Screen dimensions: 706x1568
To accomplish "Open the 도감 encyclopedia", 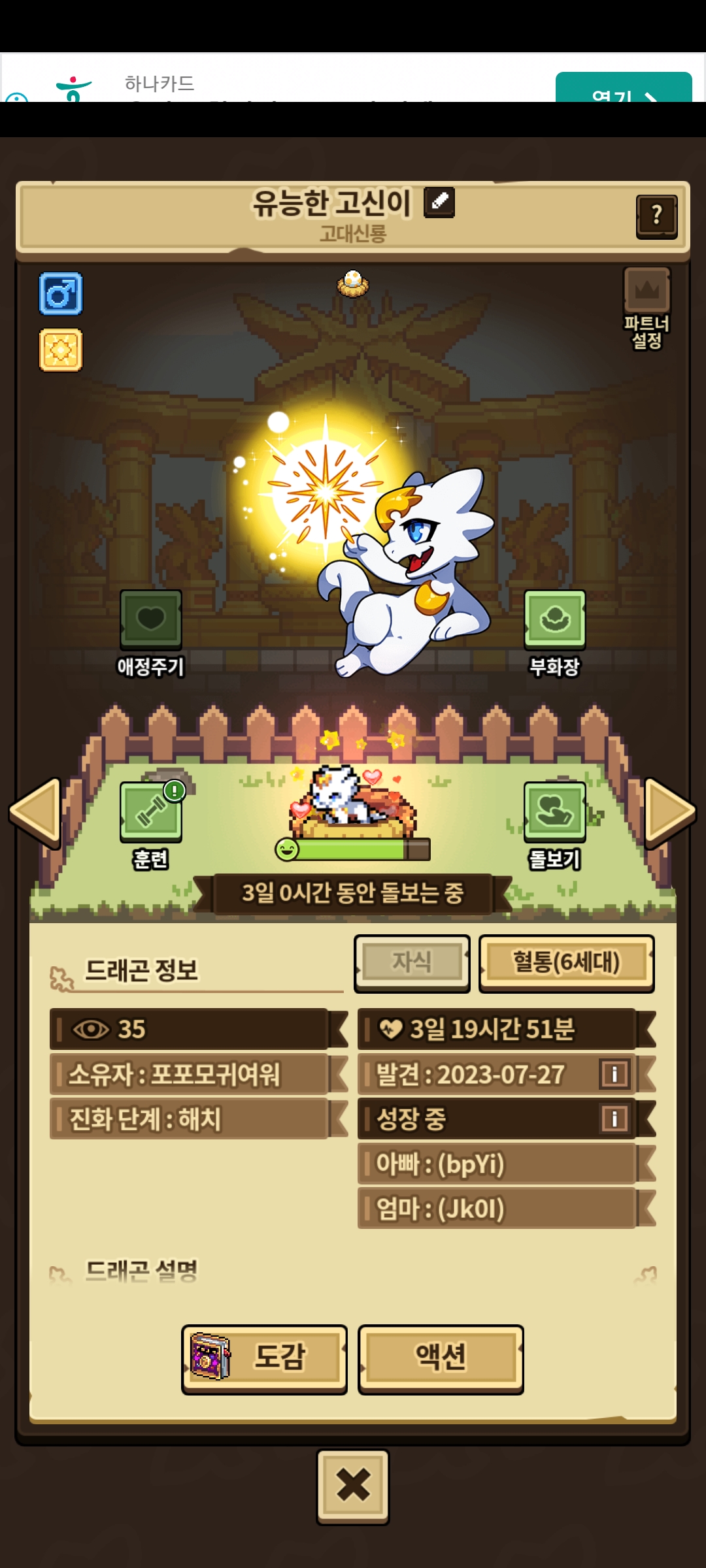I will [x=264, y=1358].
